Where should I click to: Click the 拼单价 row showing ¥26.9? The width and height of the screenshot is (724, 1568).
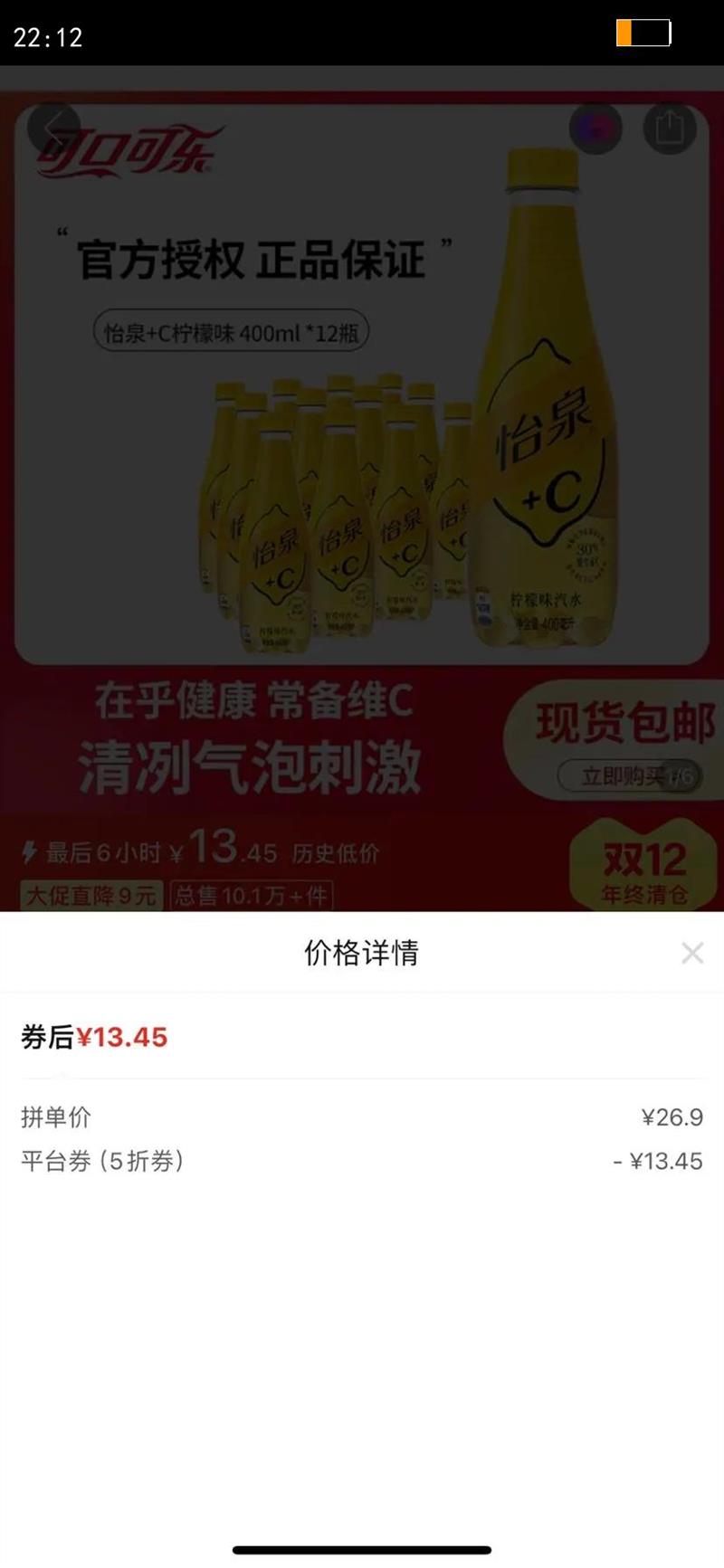click(362, 1117)
